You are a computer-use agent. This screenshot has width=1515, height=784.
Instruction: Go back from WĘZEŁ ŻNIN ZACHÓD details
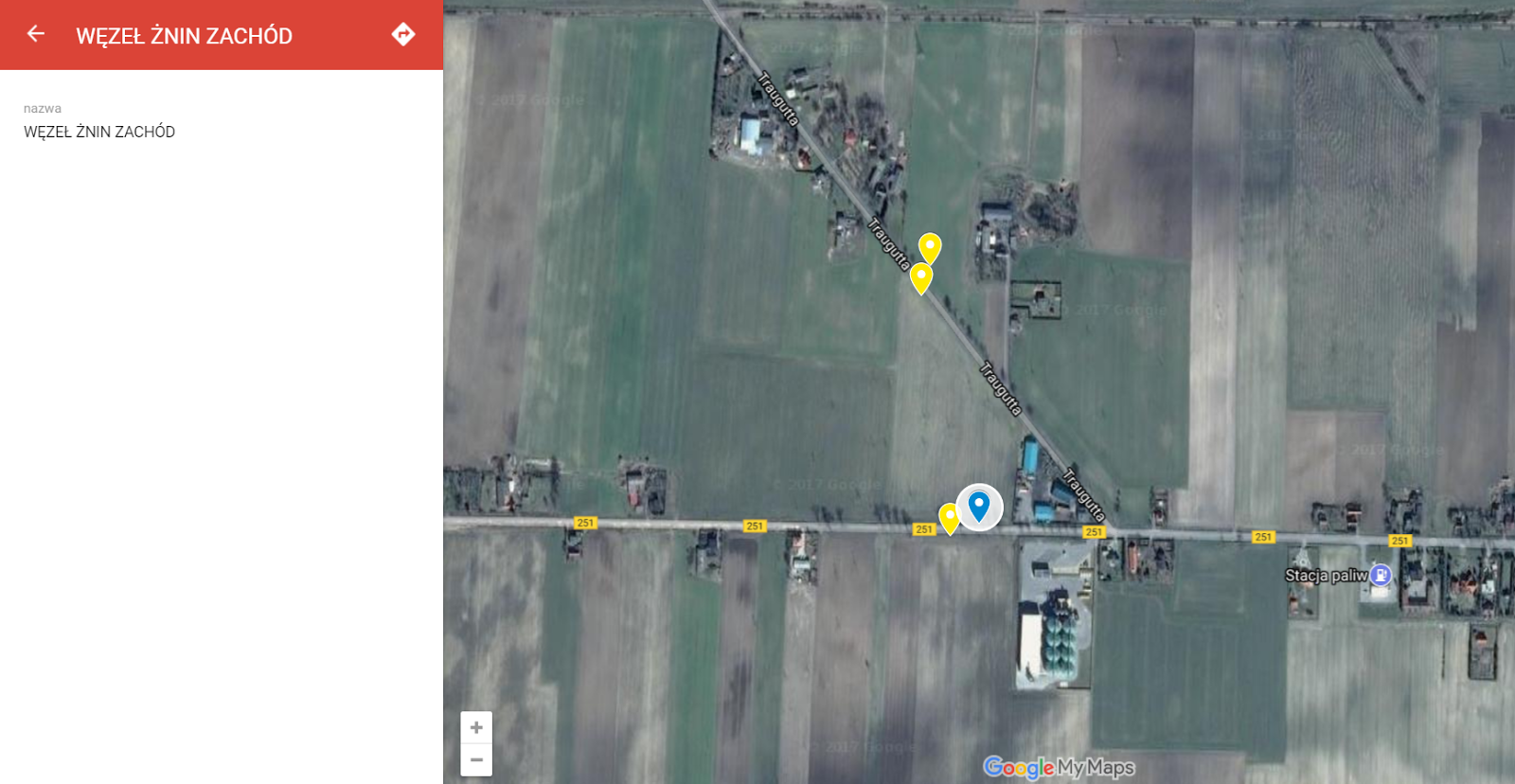click(36, 34)
